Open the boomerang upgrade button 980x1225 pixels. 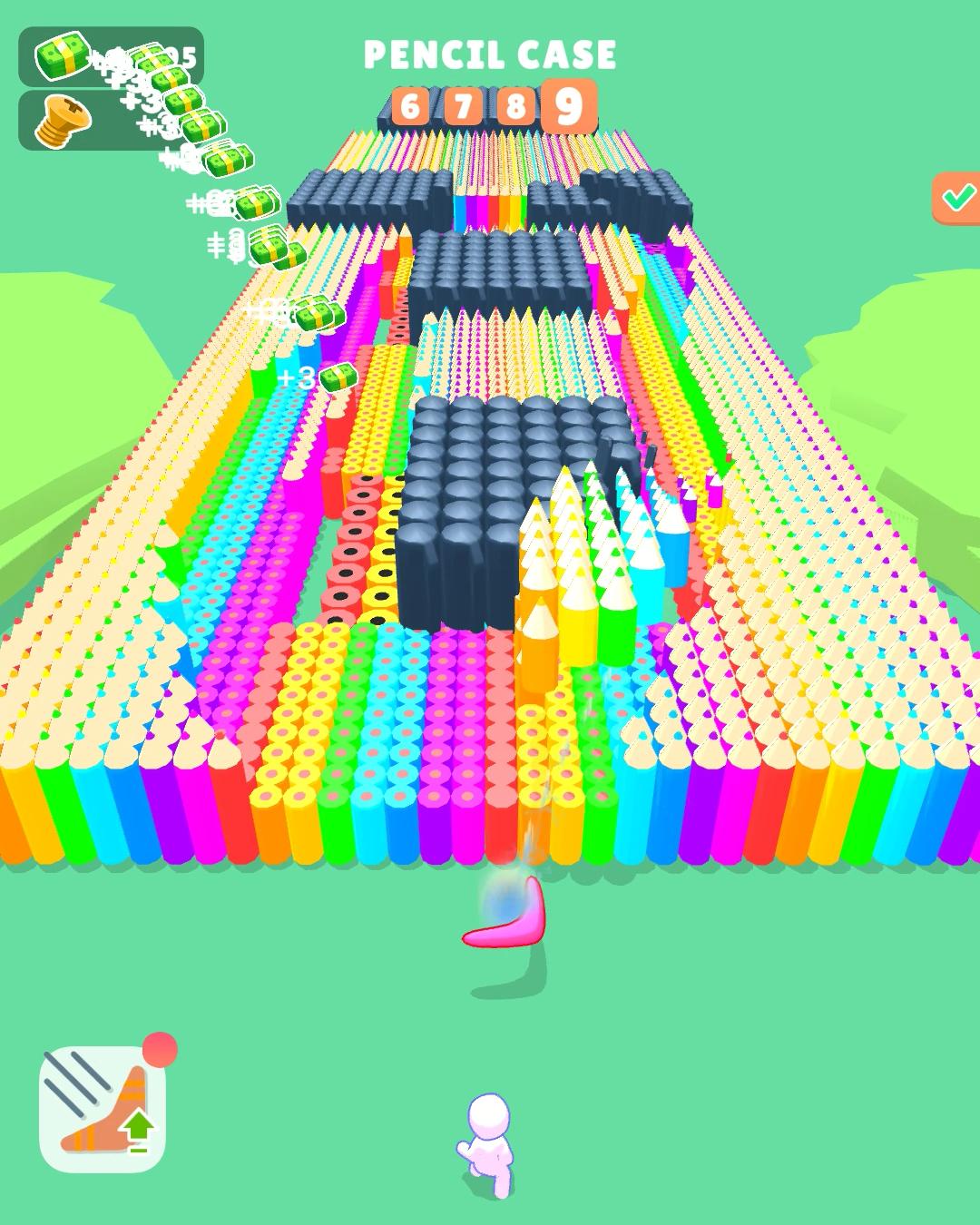click(x=103, y=1108)
